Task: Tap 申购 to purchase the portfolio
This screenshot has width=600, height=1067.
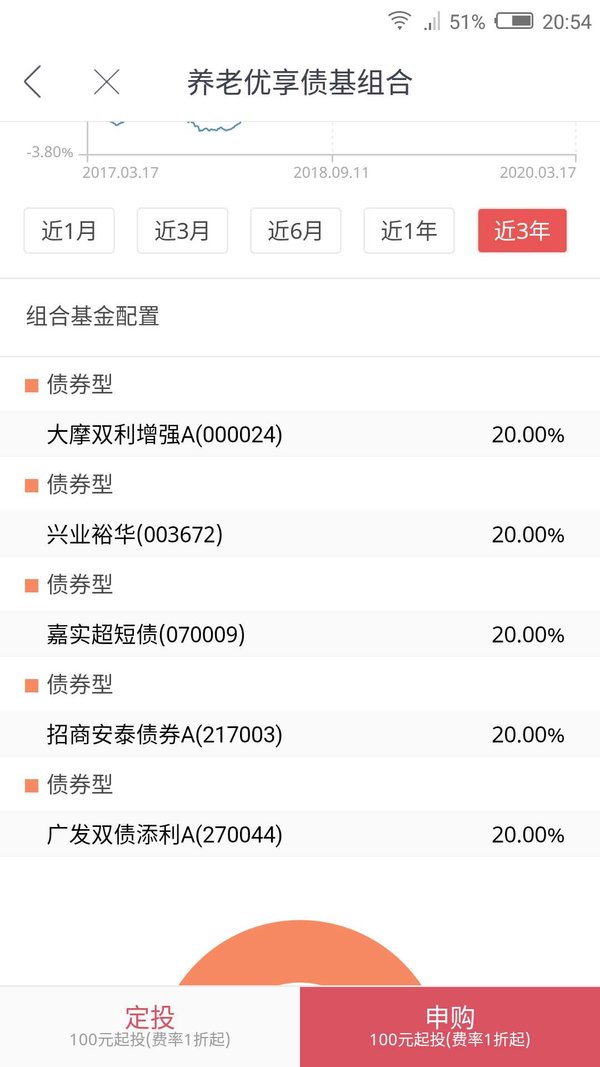Action: [x=450, y=1027]
